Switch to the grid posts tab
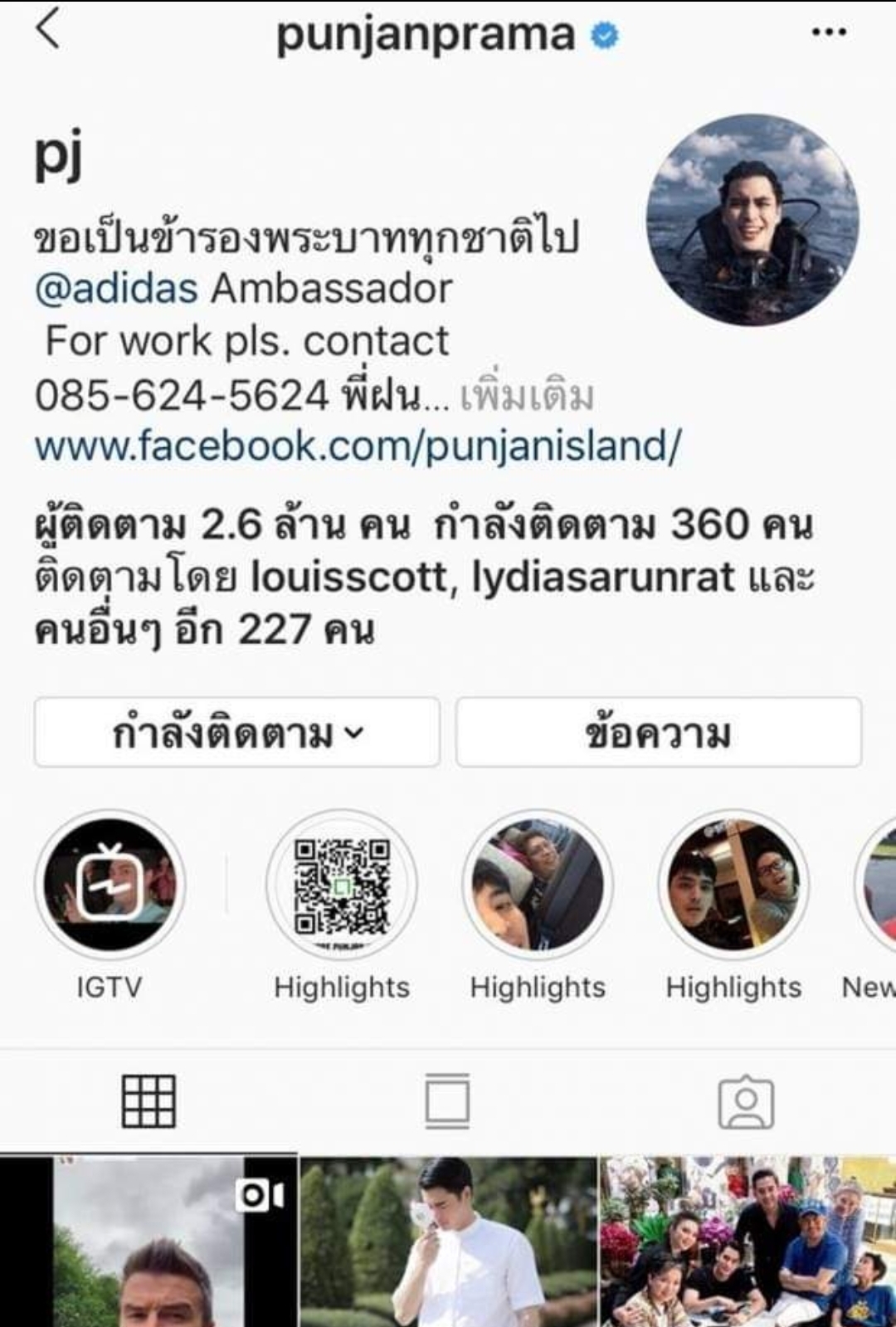This screenshot has width=896, height=1327. pyautogui.click(x=149, y=1101)
